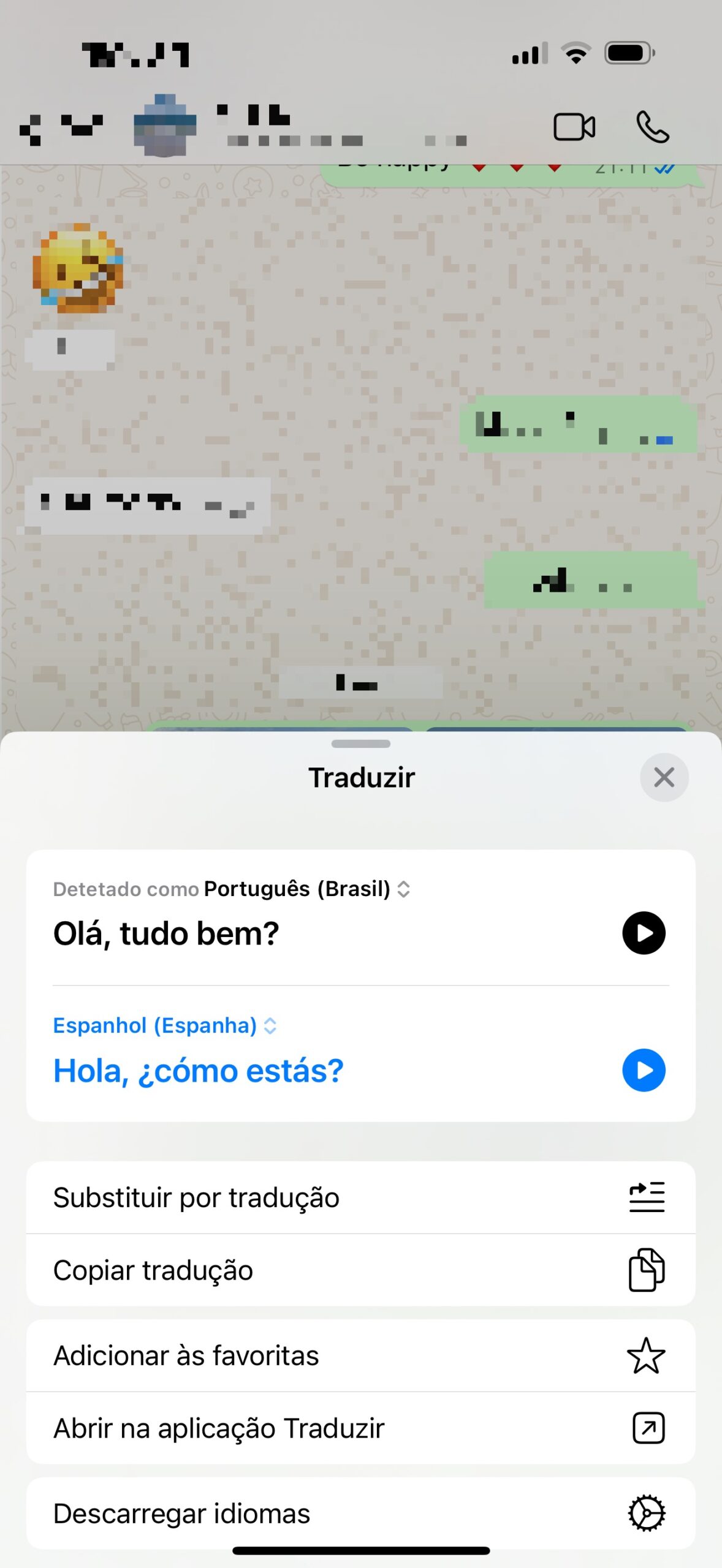Play the Portuguese audio for "Olá, tudo bem?"
Screen dimensions: 722x1568
click(644, 933)
